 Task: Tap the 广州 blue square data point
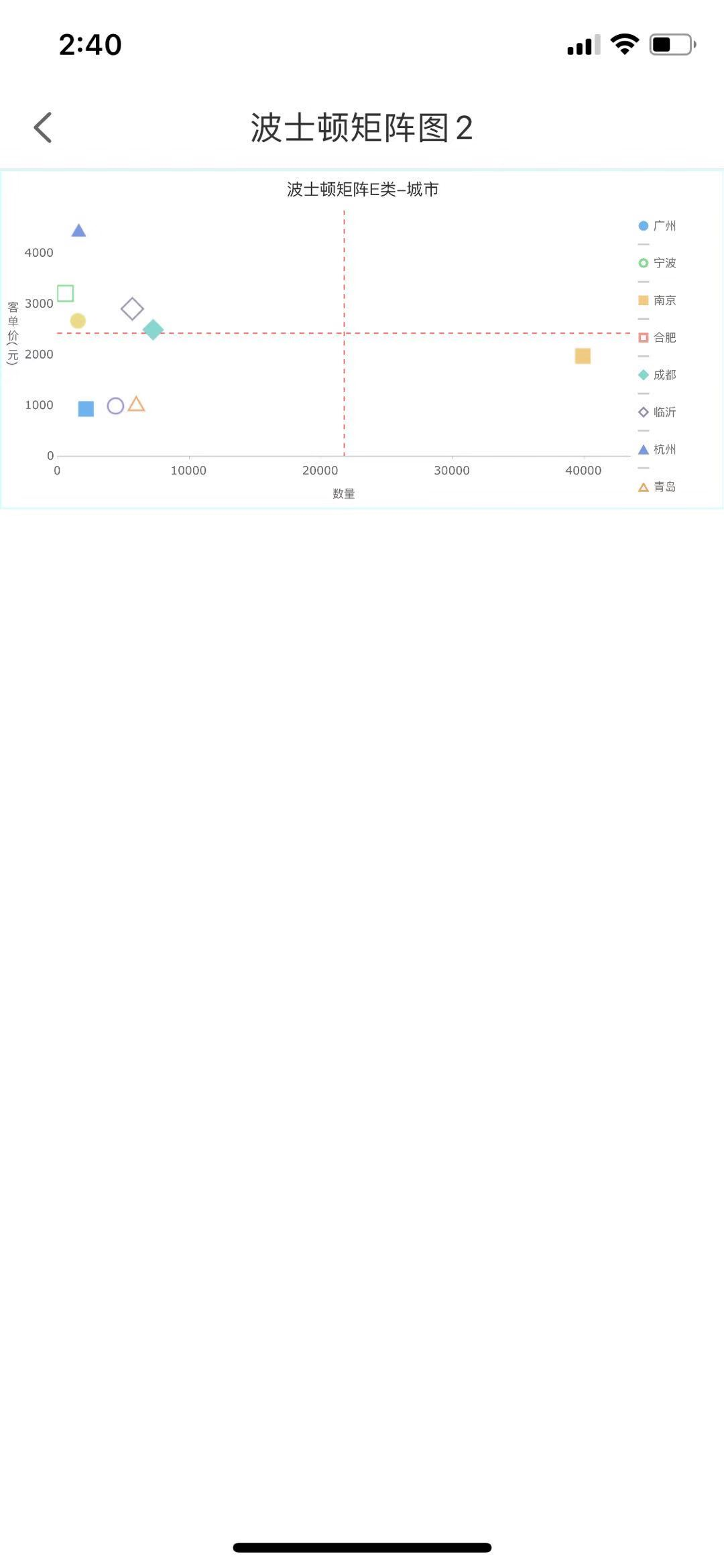point(86,409)
